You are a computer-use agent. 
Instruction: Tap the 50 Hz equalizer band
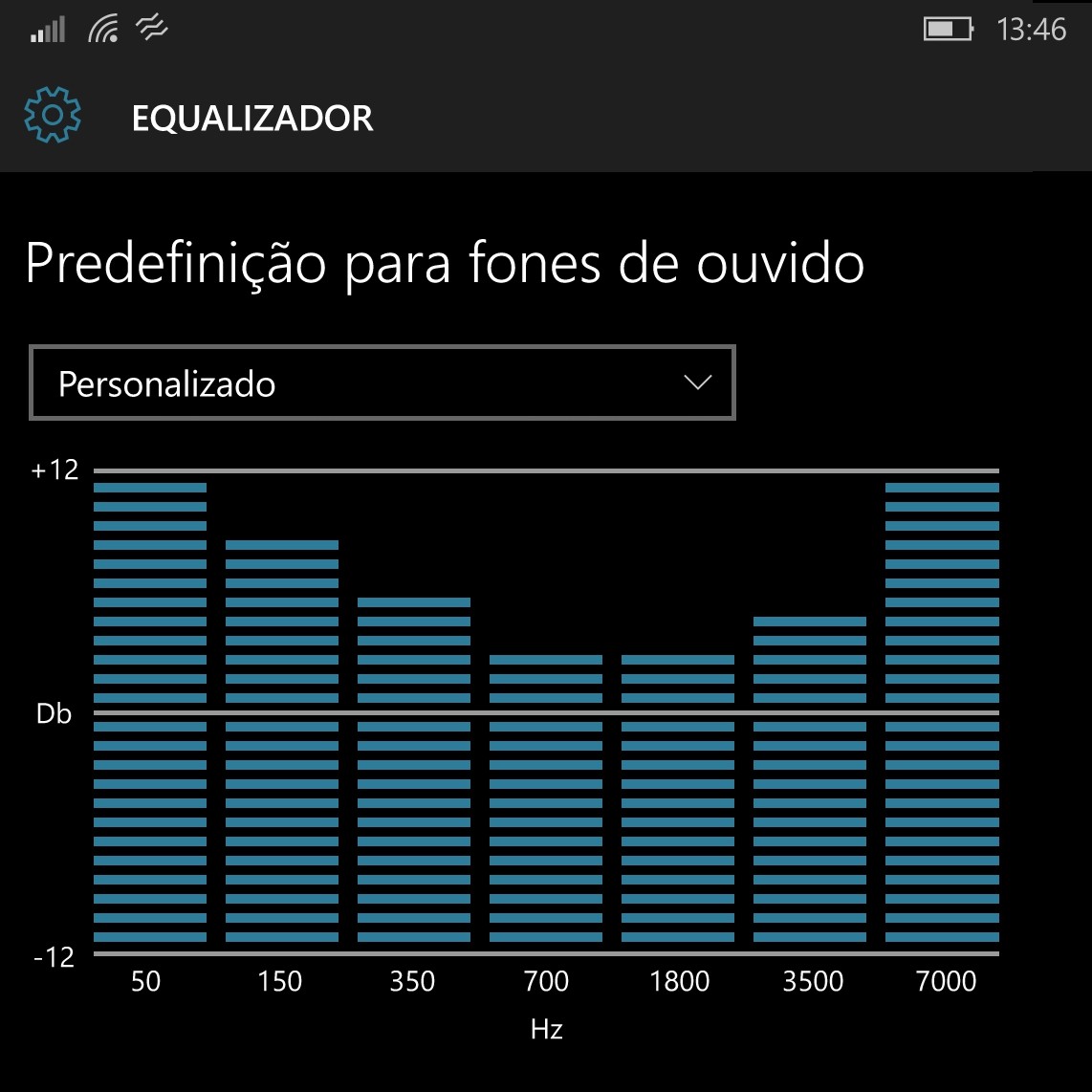click(150, 712)
